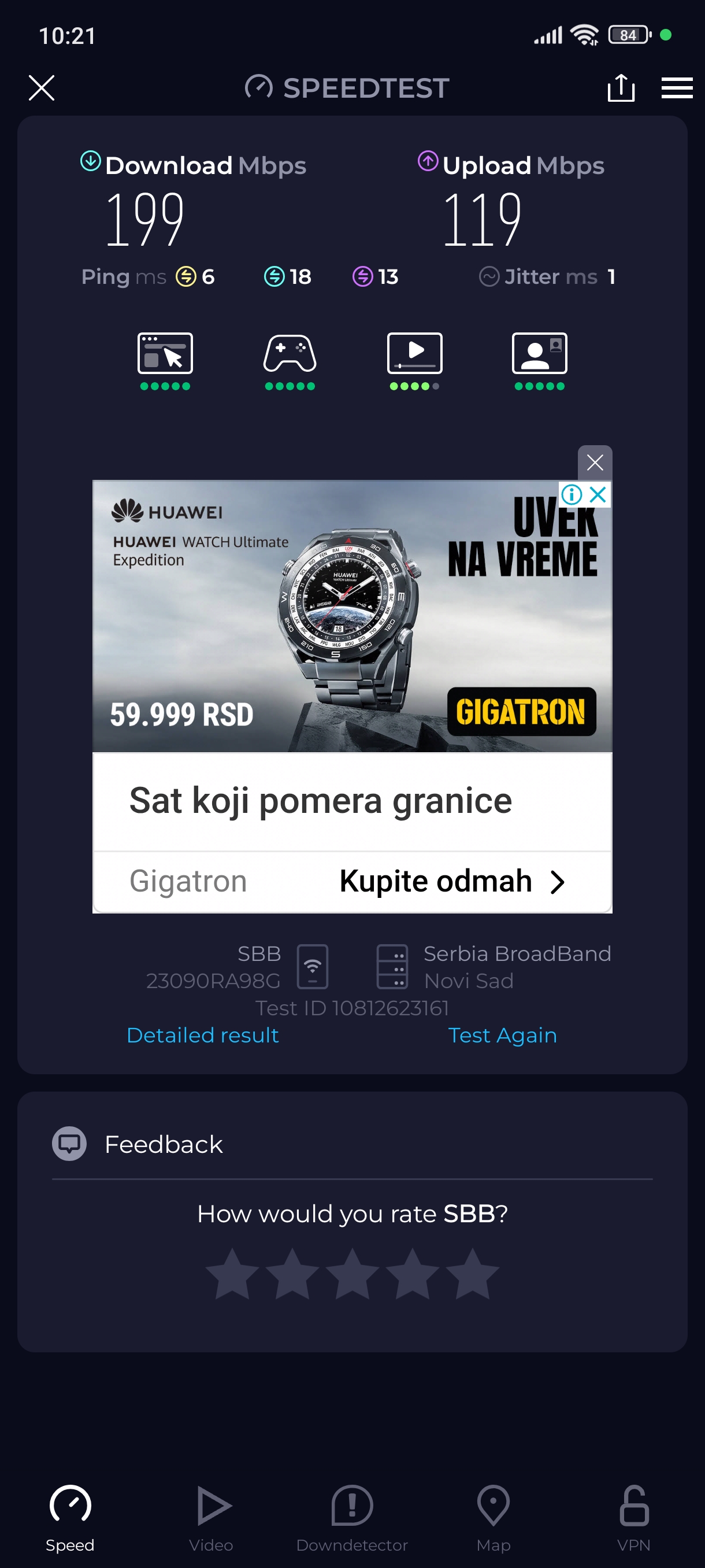Viewport: 705px width, 1568px height.
Task: Open Detailed result
Action: (x=203, y=1035)
